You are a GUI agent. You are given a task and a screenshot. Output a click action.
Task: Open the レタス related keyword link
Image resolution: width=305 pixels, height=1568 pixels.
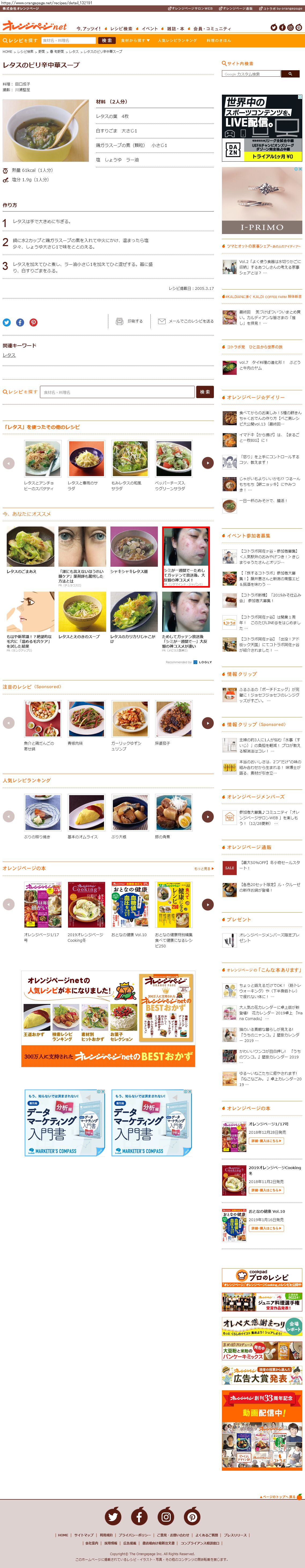click(9, 355)
